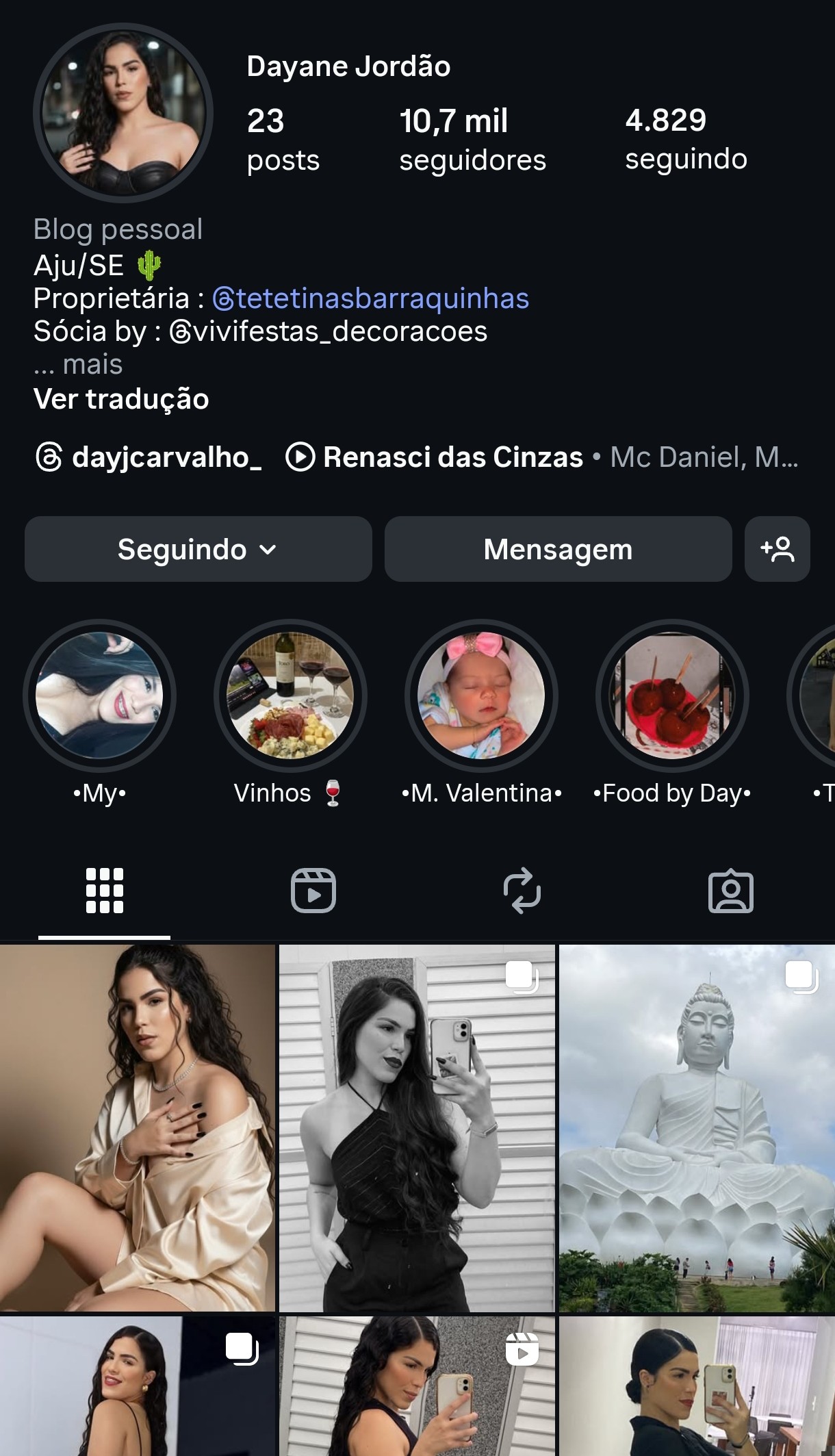Viewport: 835px width, 1456px height.
Task: Open the Vinhos story highlight
Action: coord(290,695)
